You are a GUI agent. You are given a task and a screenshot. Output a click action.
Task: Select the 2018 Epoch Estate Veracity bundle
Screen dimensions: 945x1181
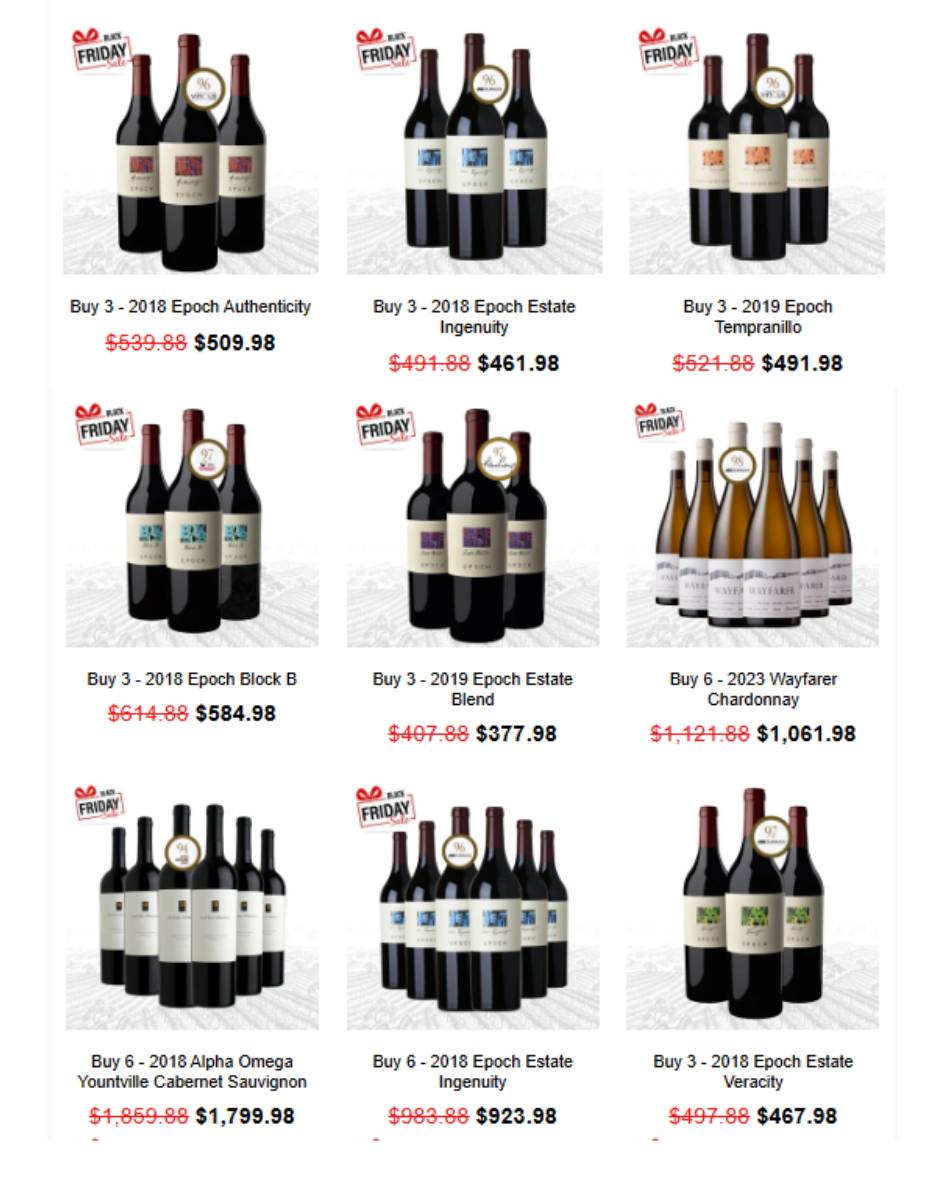pos(753,1071)
